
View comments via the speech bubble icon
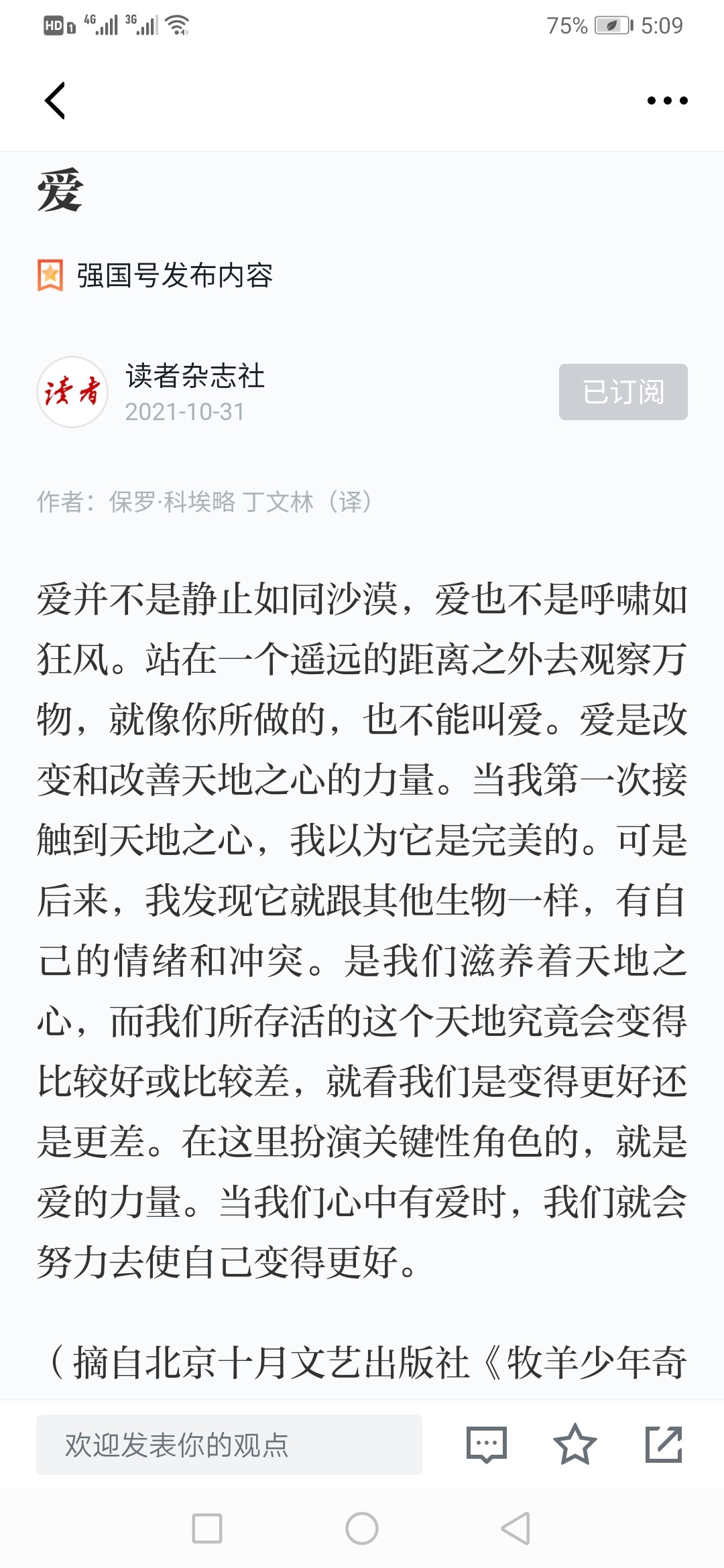(487, 1444)
